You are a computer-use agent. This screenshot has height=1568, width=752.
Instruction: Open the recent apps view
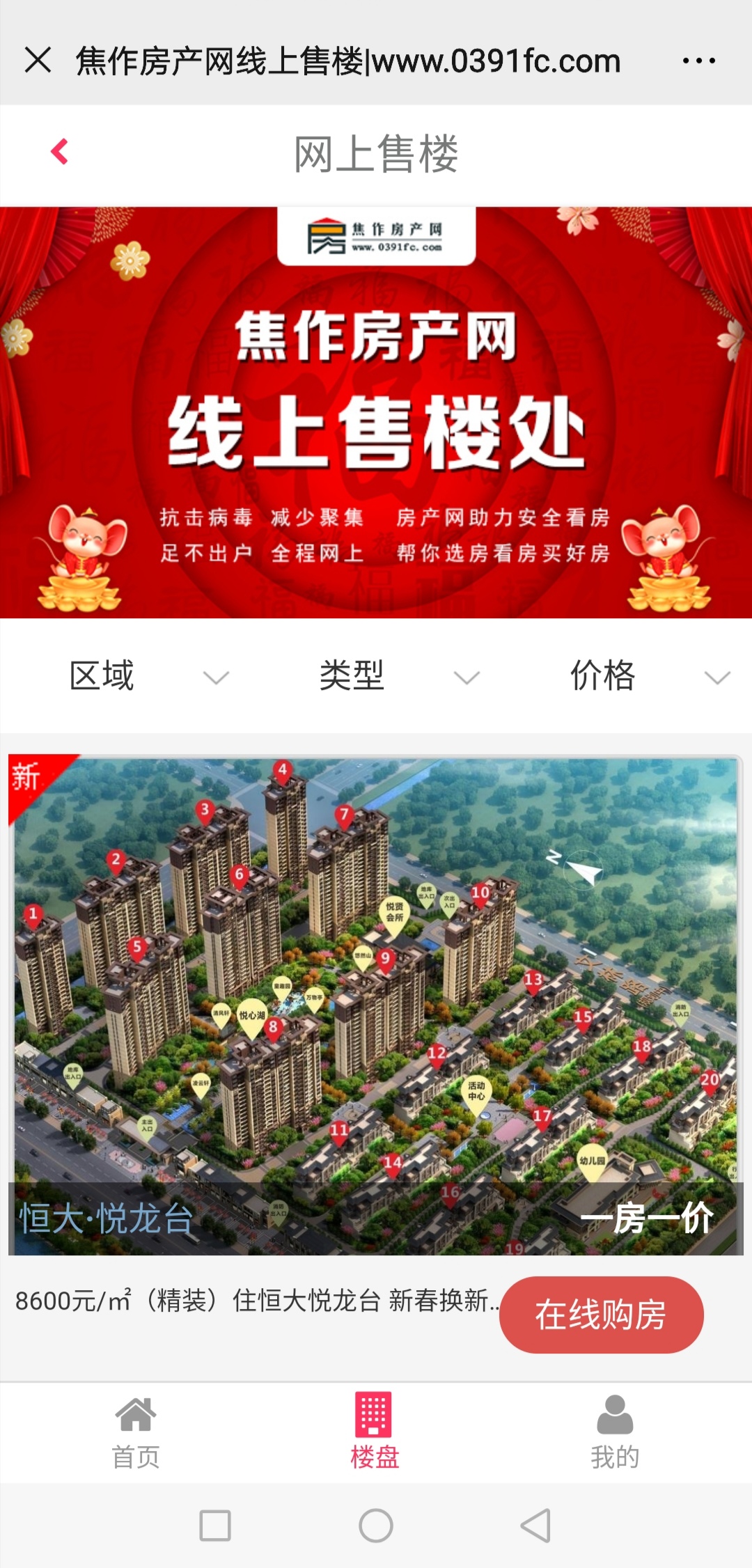(215, 1526)
